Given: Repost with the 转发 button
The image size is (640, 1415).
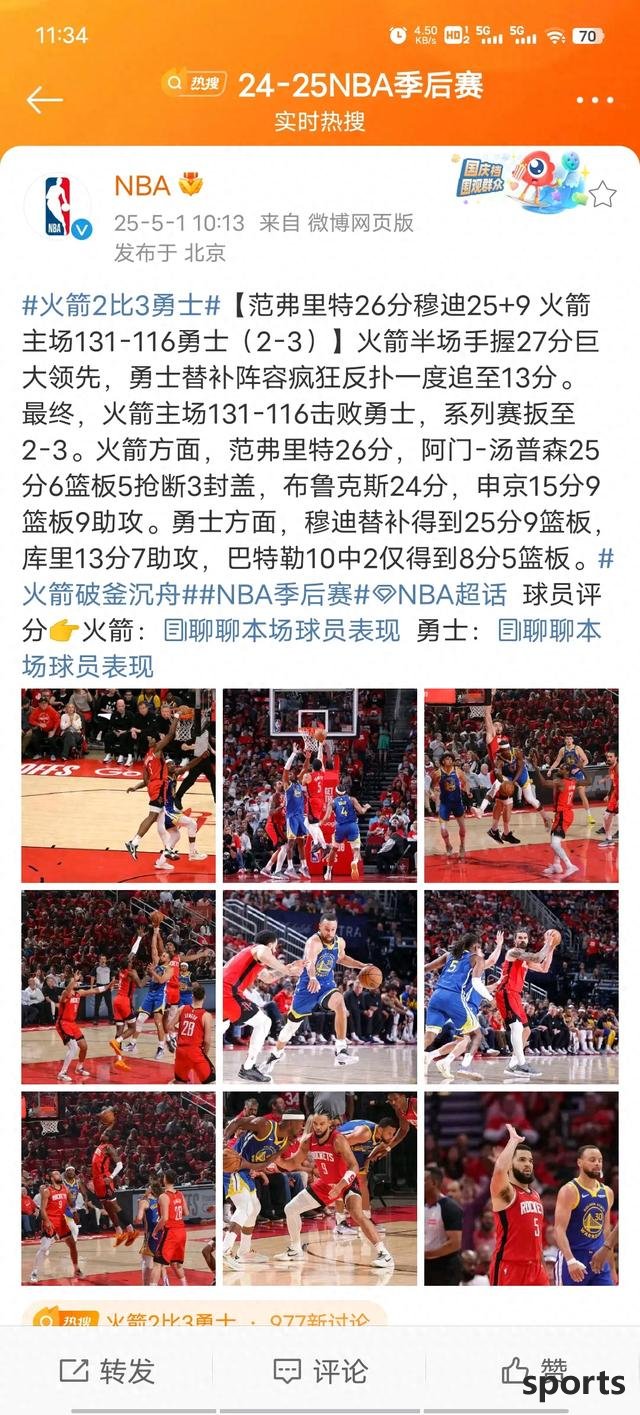Looking at the screenshot, I should click(107, 1371).
